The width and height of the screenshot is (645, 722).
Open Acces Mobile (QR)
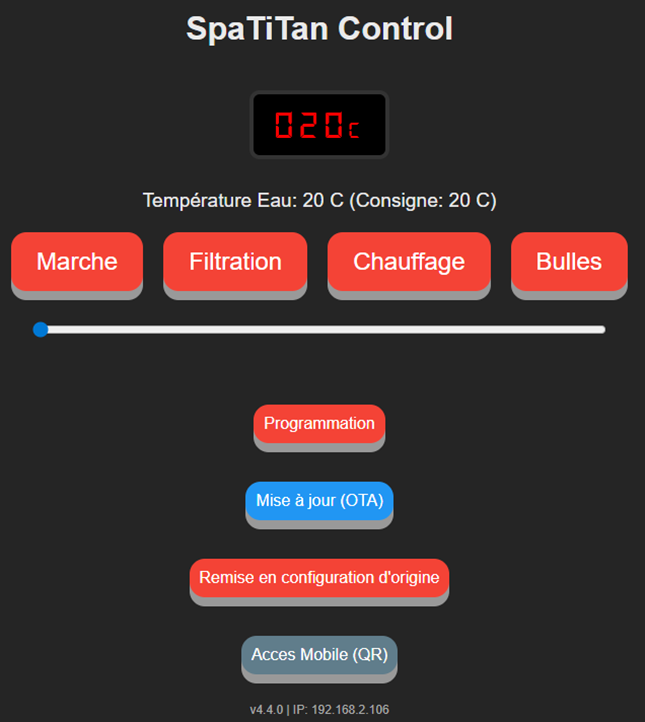point(319,655)
